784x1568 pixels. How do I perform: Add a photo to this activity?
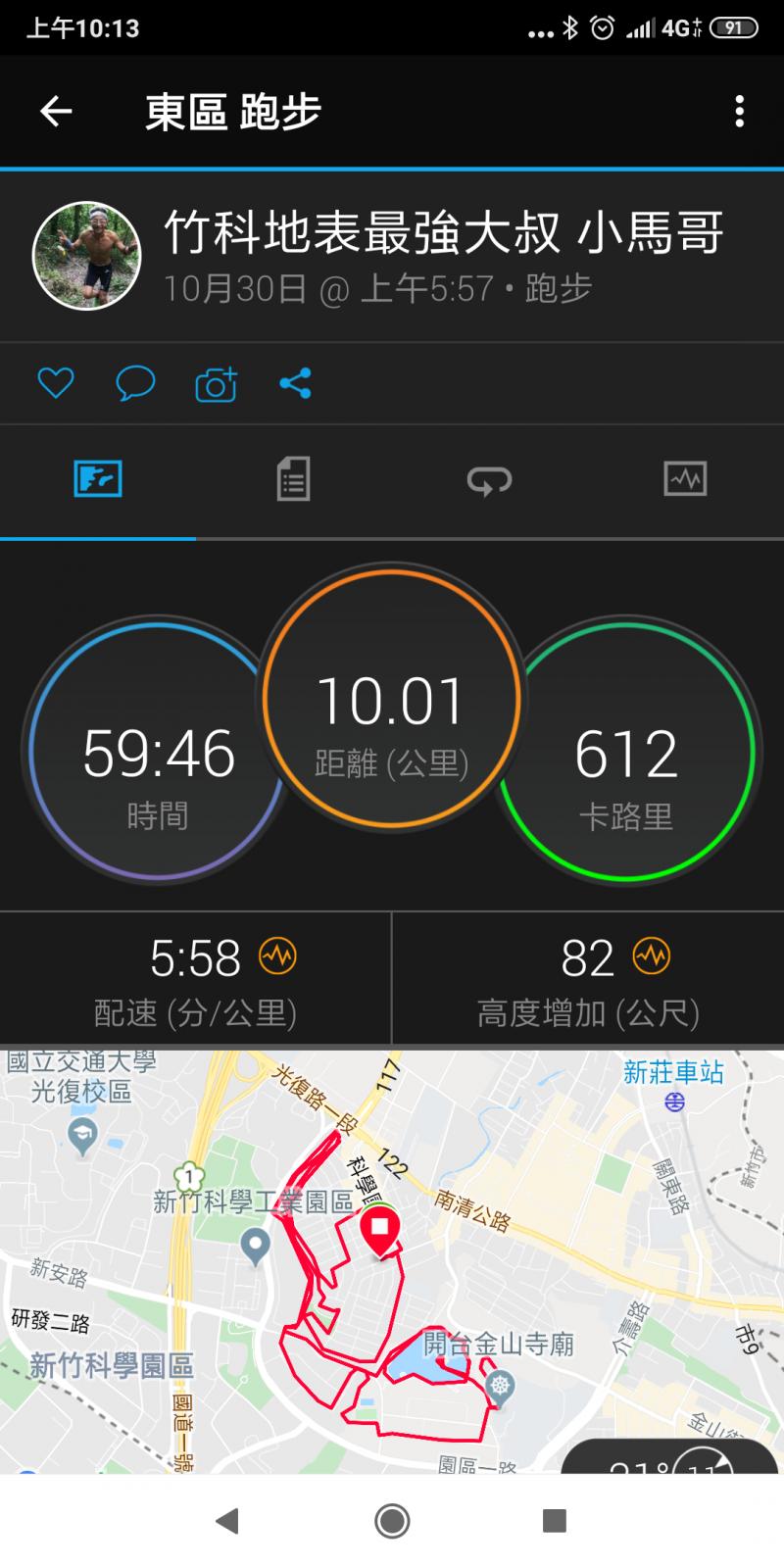(x=216, y=384)
